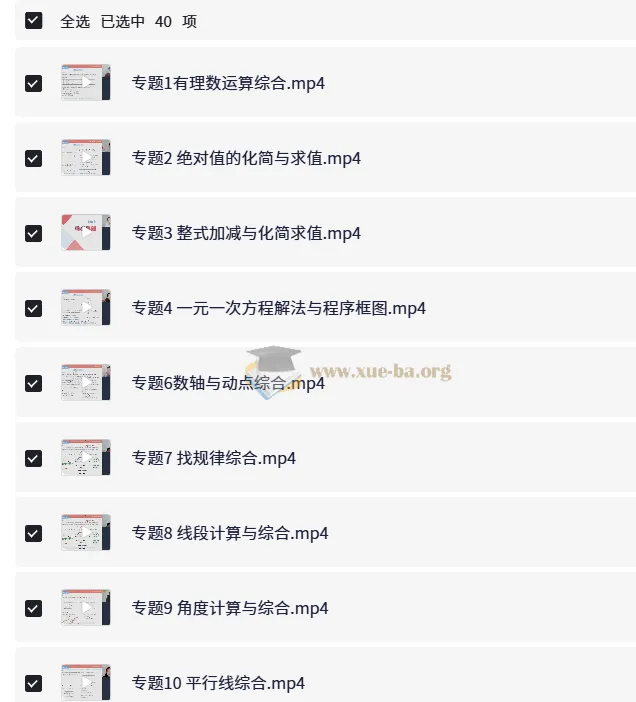Deselect 专题2 绝对值的化简与求值.mp4
Image resolution: width=636 pixels, height=702 pixels.
tap(34, 158)
